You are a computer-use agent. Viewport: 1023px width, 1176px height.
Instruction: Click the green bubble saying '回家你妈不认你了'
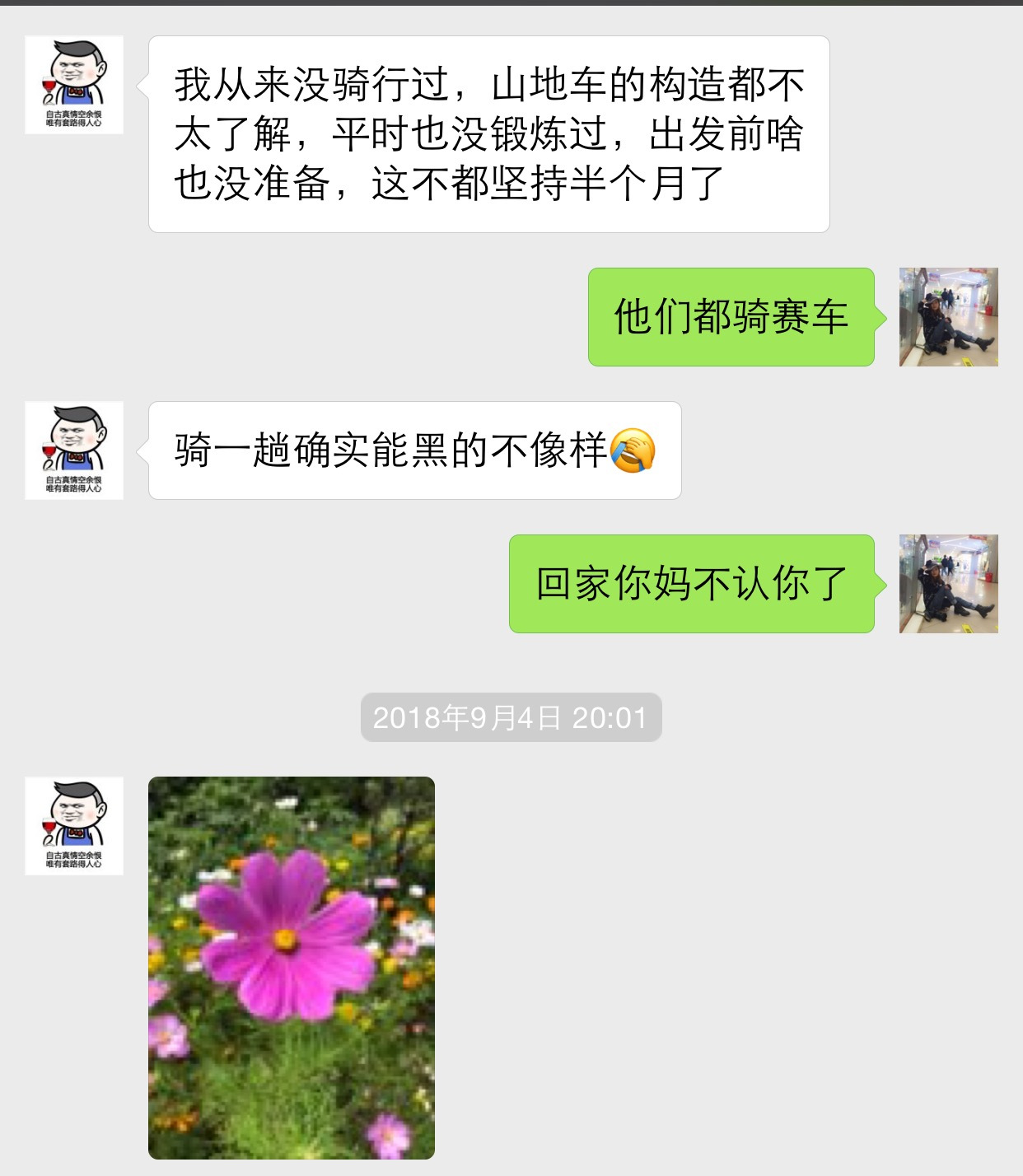point(692,583)
